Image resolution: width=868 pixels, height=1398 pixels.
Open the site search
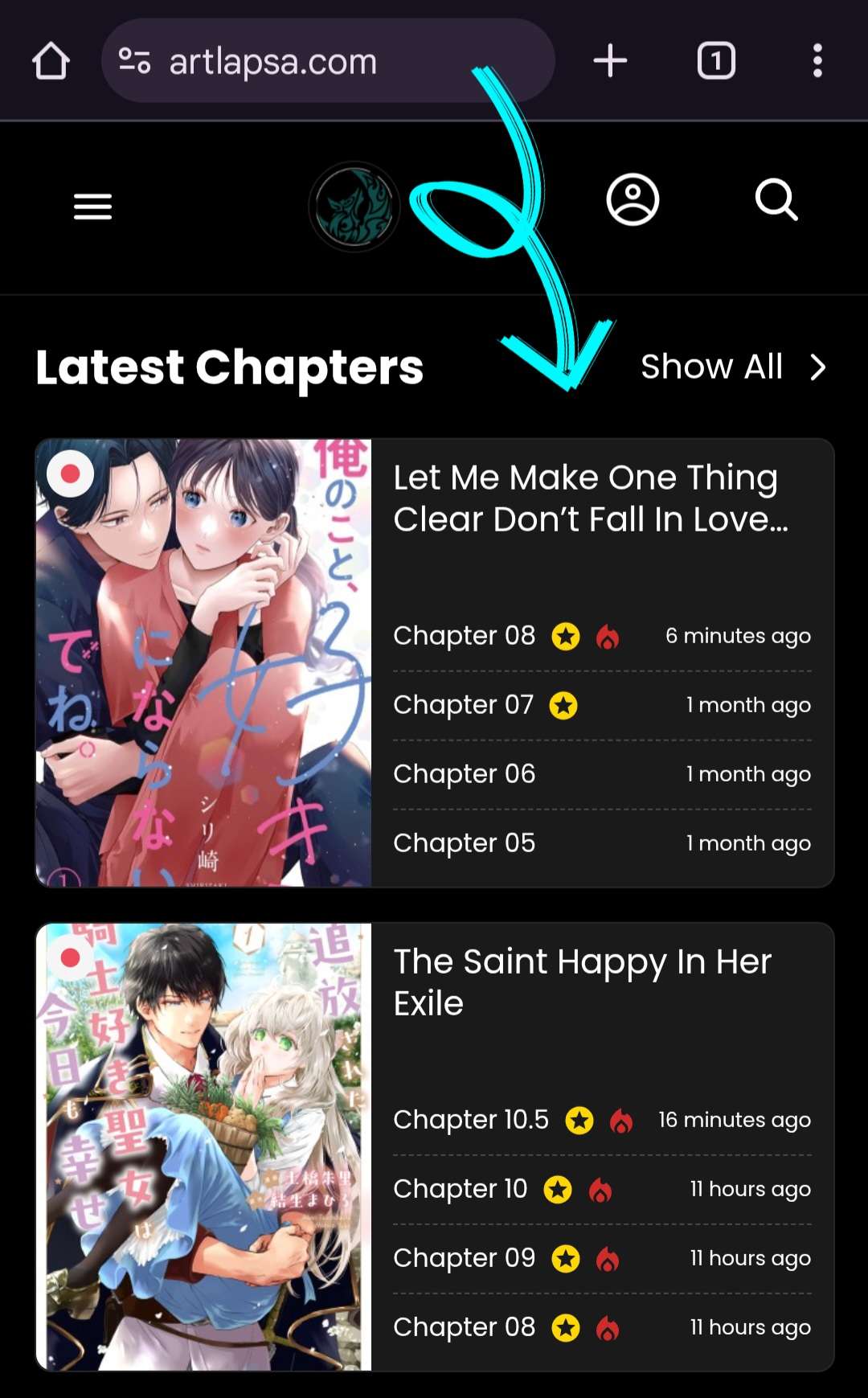tap(776, 199)
